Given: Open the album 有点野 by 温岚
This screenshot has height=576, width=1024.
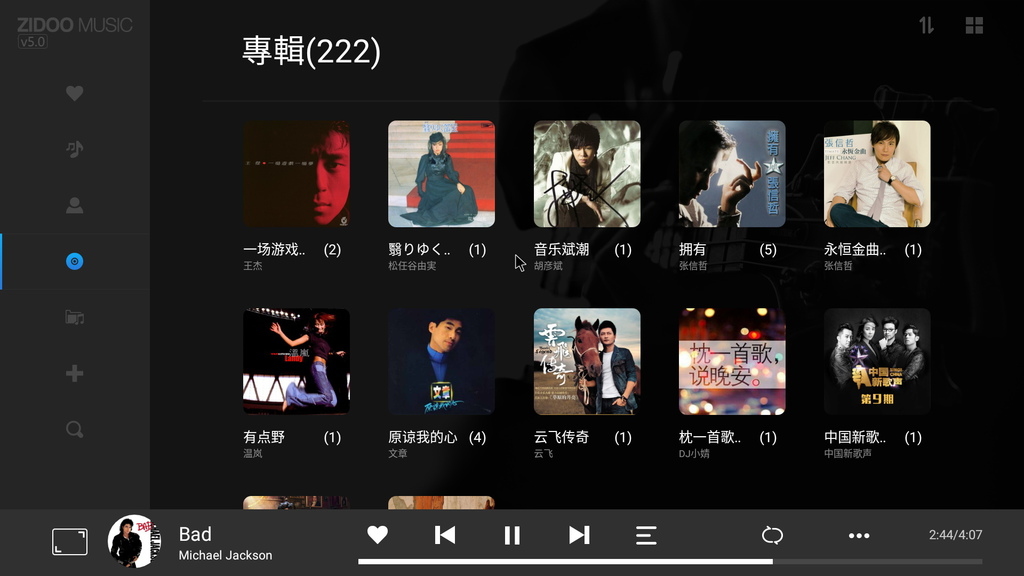Looking at the screenshot, I should (296, 361).
